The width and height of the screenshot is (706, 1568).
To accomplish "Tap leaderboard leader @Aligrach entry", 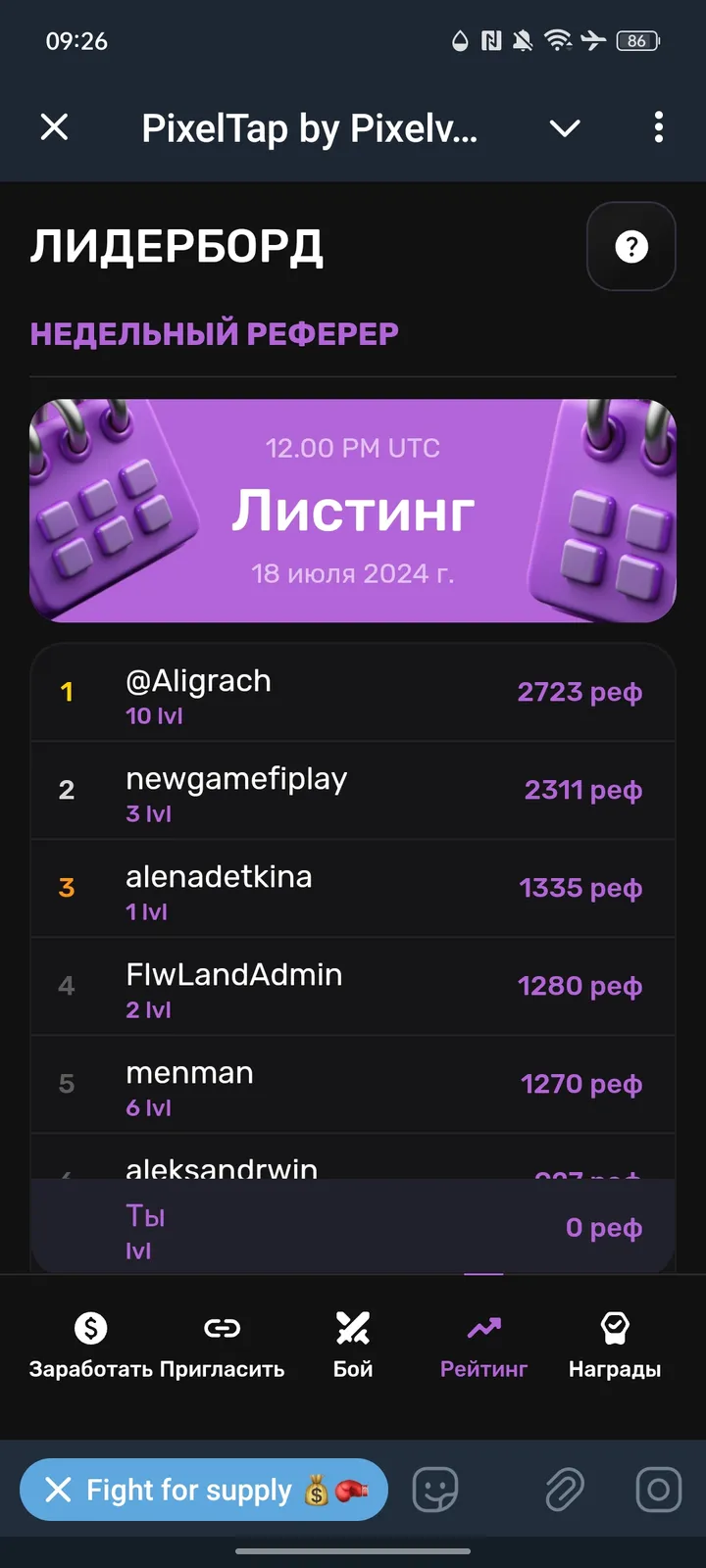I will tap(353, 692).
